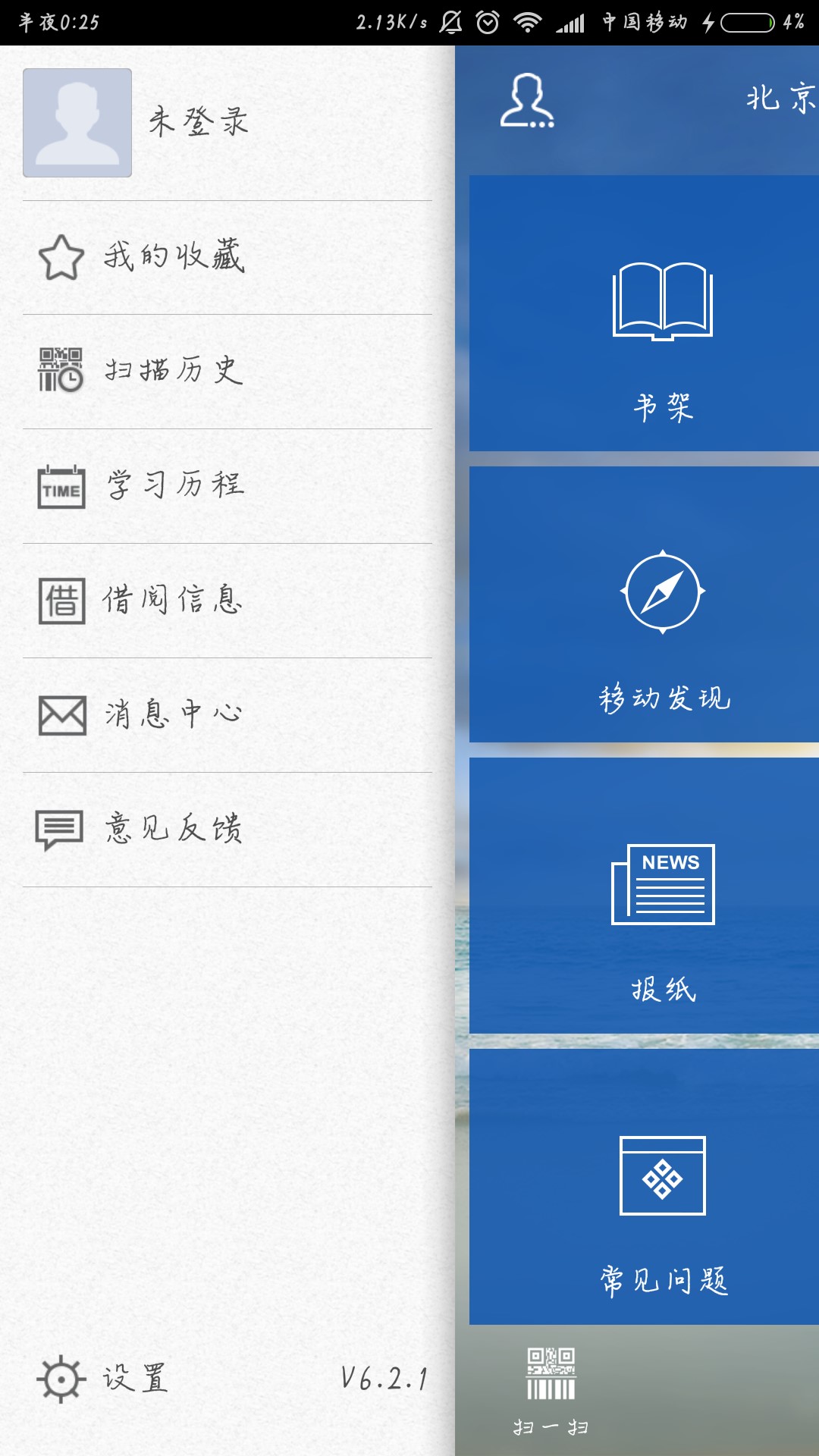Open the 书架 bookshelf tile

tap(645, 313)
